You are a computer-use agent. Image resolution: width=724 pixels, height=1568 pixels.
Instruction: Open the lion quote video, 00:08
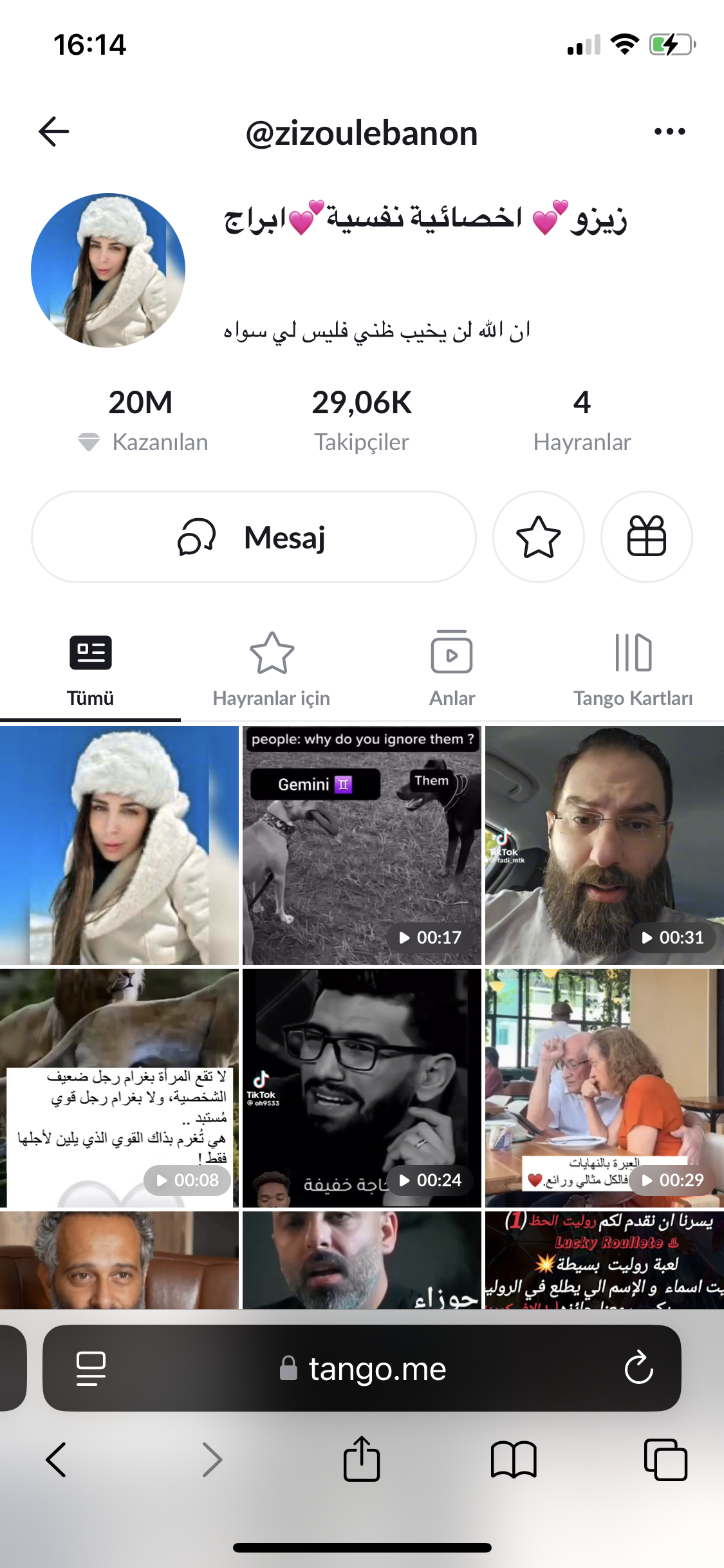119,1088
